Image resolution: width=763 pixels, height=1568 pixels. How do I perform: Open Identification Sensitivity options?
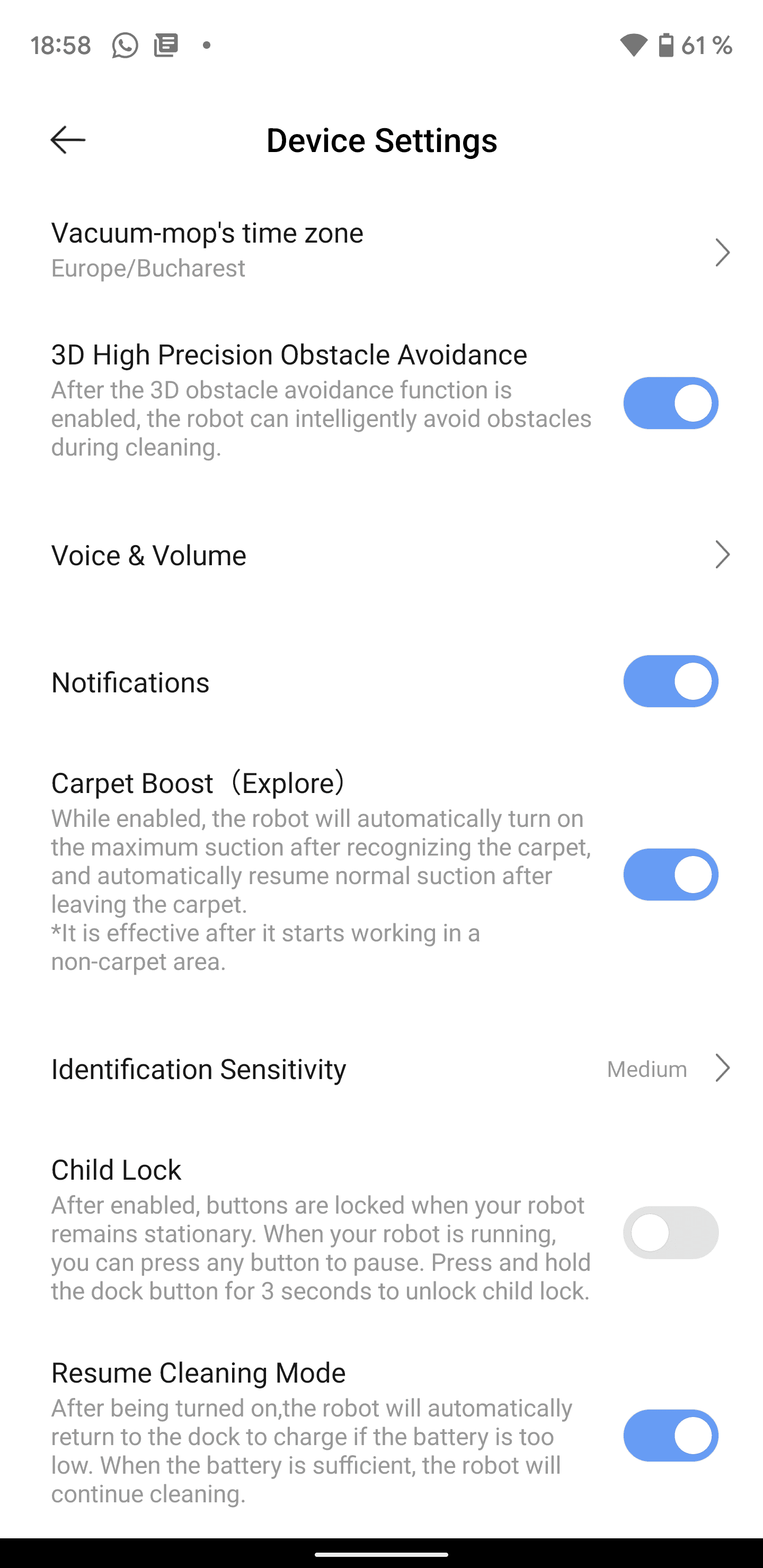[x=381, y=1069]
